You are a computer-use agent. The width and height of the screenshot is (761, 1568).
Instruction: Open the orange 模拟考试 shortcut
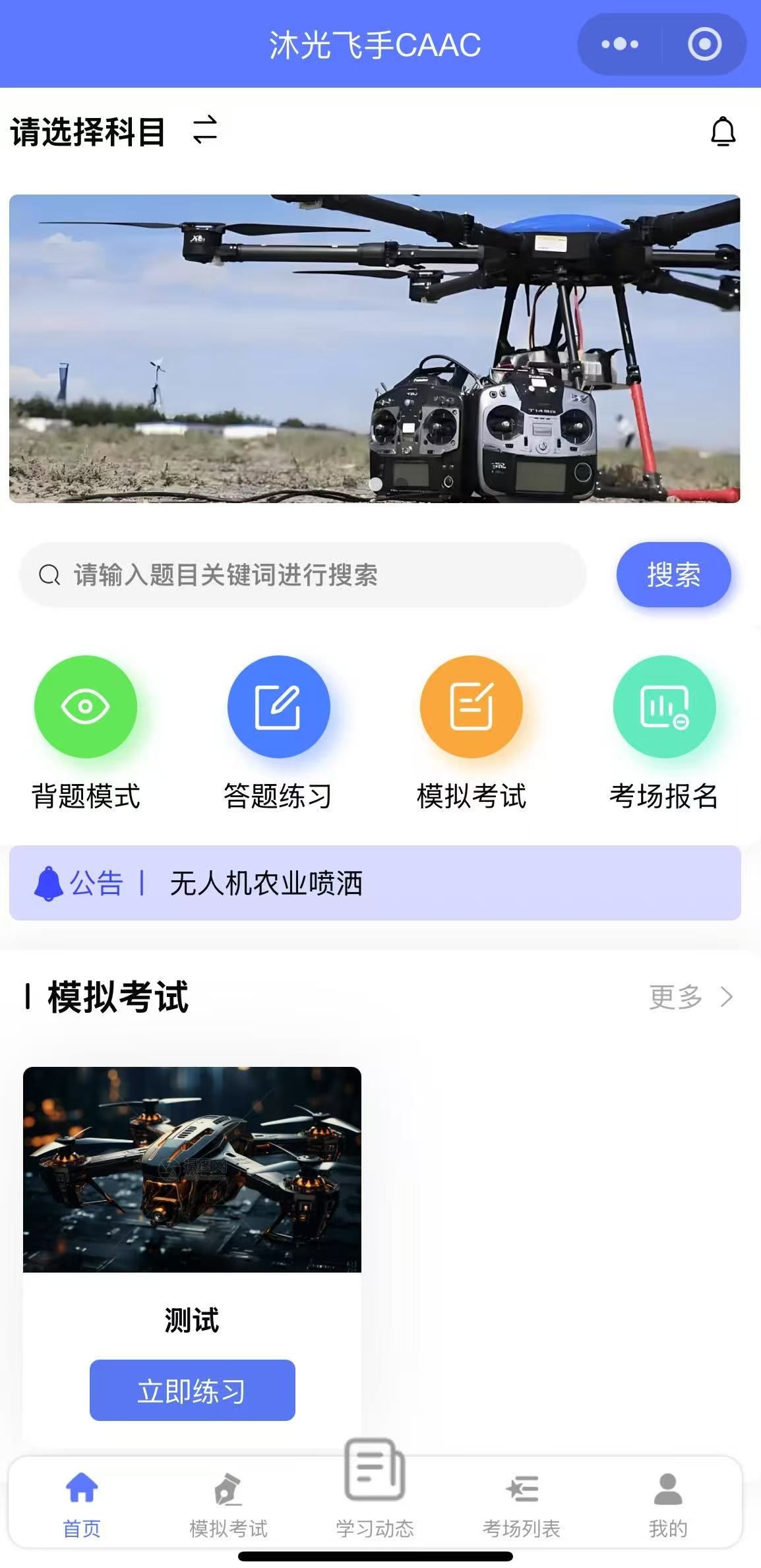click(472, 707)
